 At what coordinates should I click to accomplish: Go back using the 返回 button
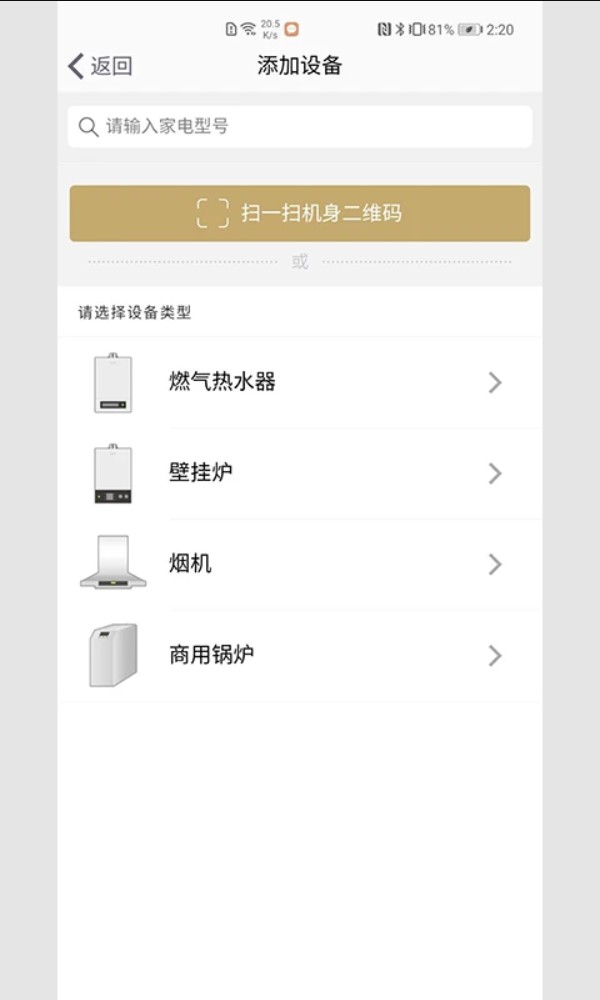[x=100, y=66]
